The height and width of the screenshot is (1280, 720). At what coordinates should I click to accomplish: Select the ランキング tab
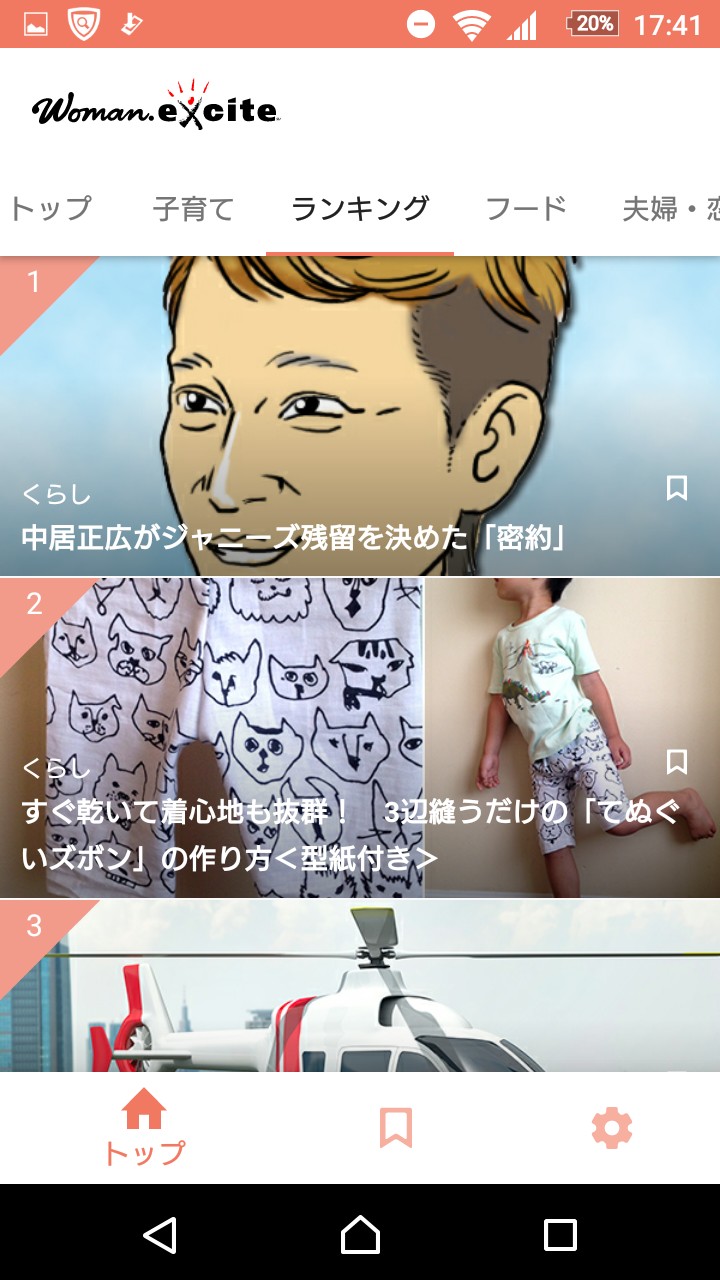[360, 209]
